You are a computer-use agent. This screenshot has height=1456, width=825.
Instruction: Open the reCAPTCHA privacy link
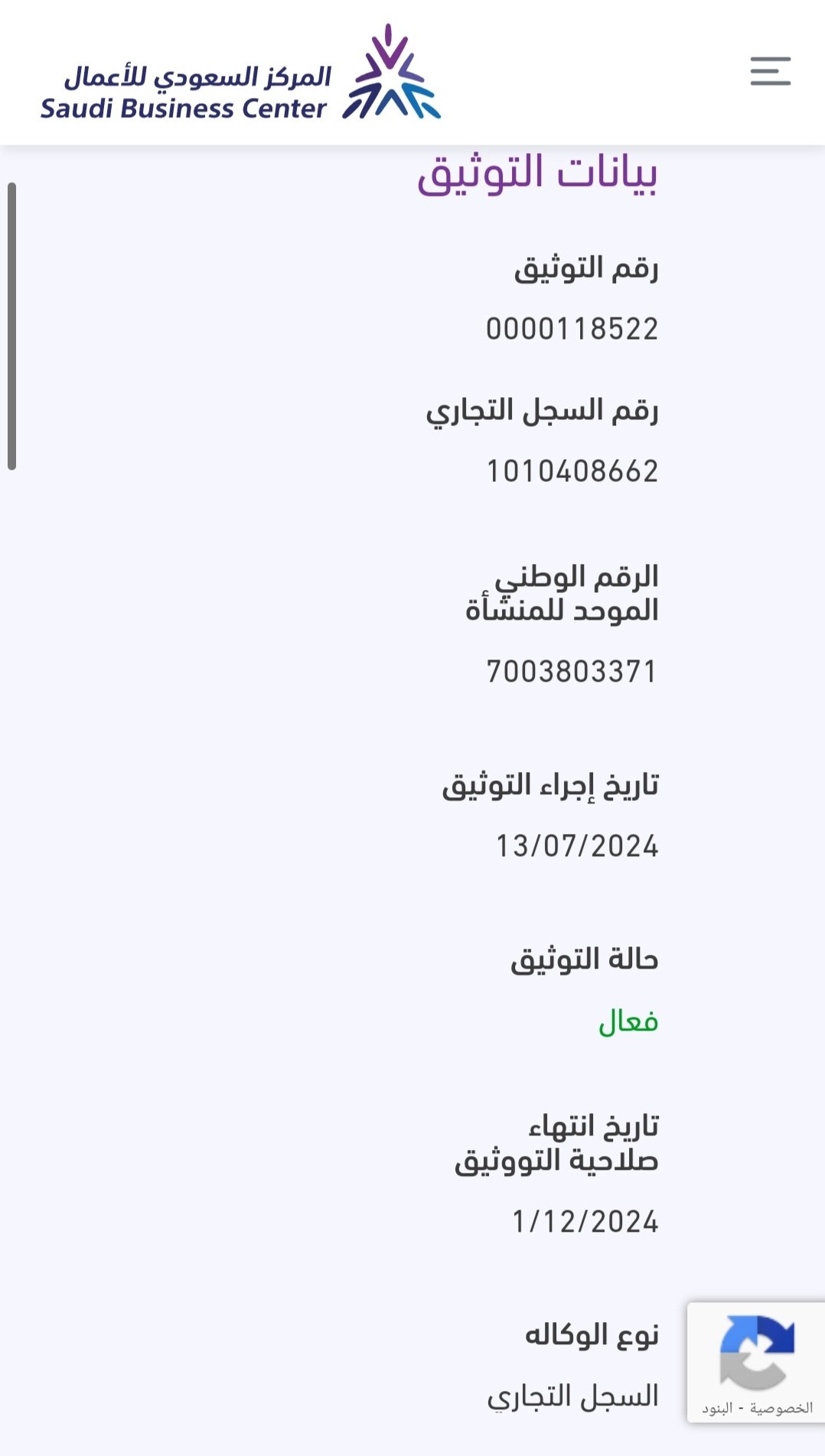tap(781, 1409)
